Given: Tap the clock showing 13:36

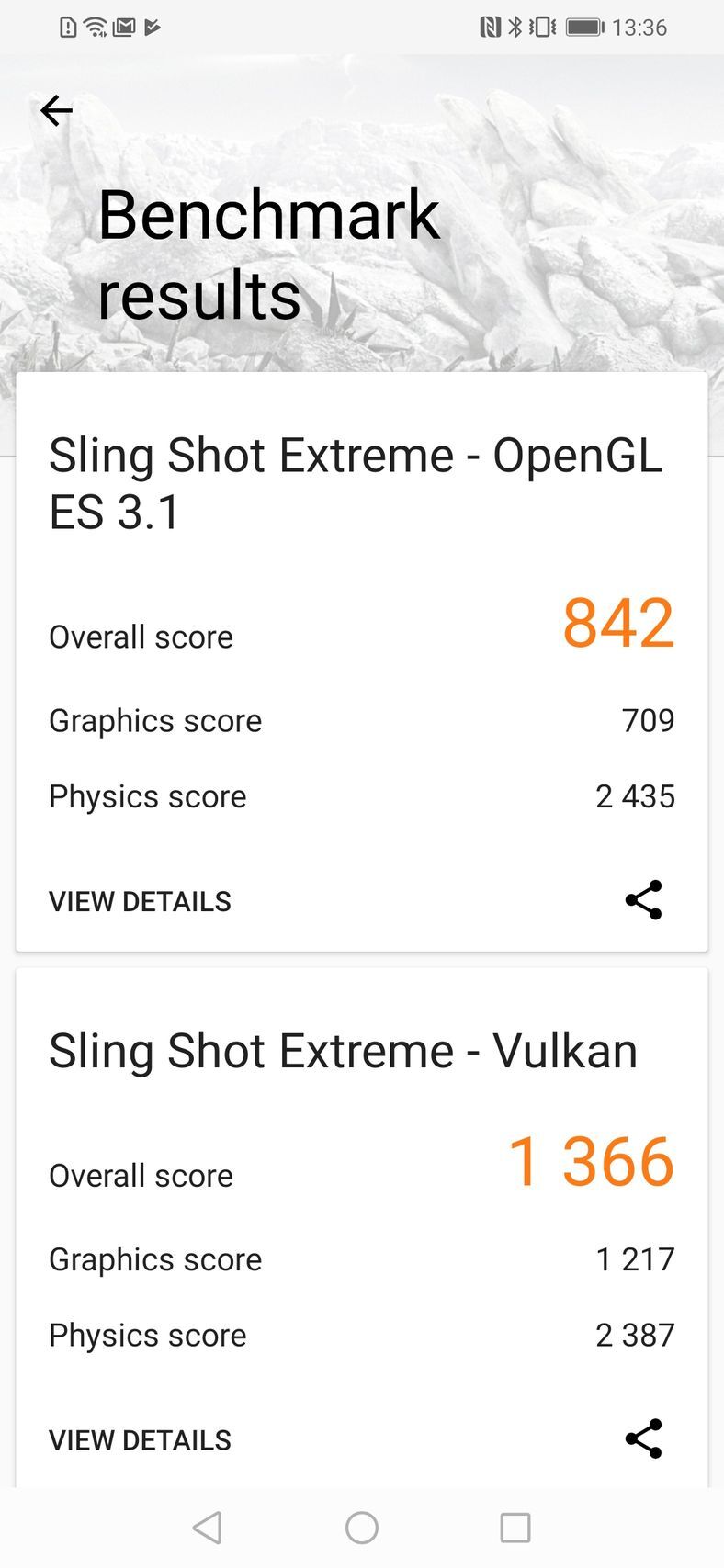Looking at the screenshot, I should point(643,27).
